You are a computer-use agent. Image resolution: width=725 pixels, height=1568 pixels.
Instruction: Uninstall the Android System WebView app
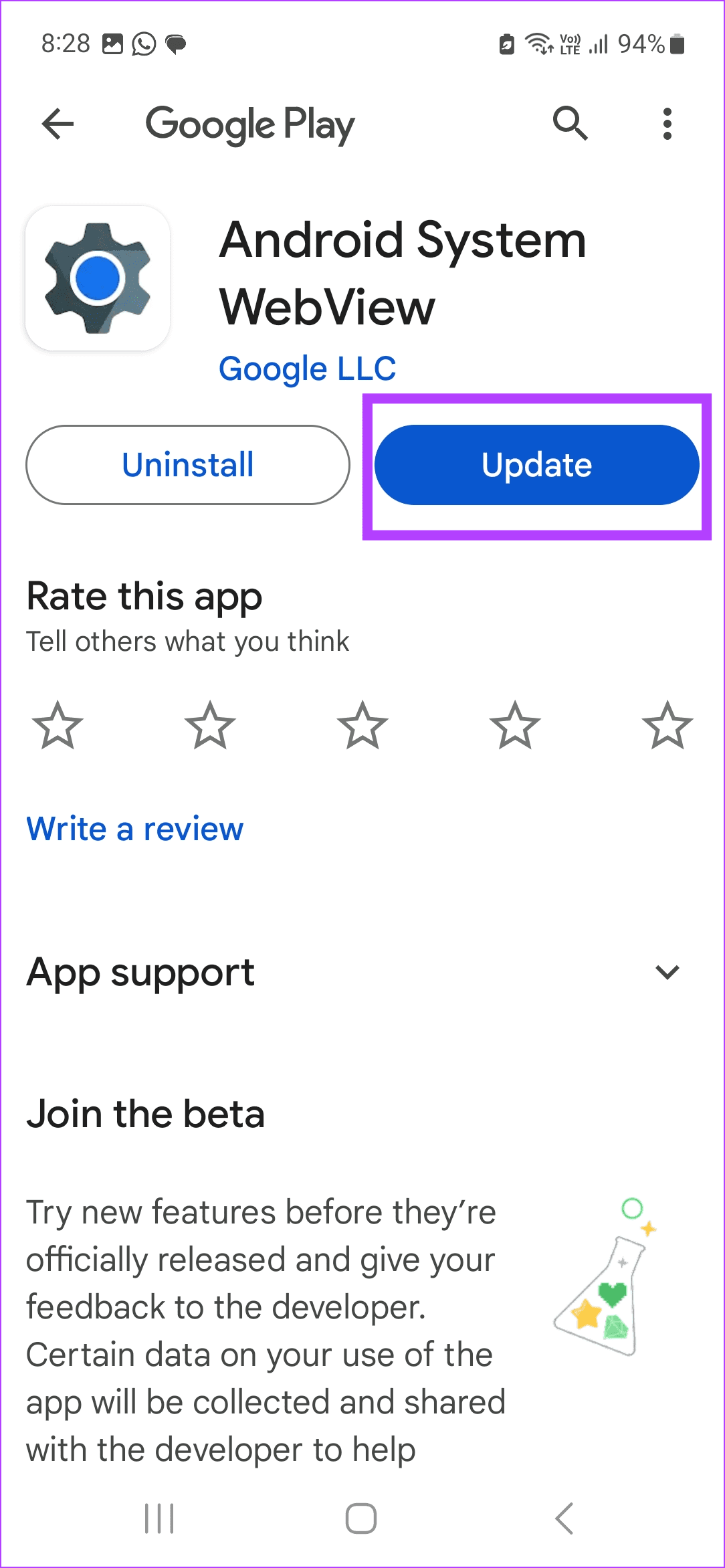click(x=187, y=464)
